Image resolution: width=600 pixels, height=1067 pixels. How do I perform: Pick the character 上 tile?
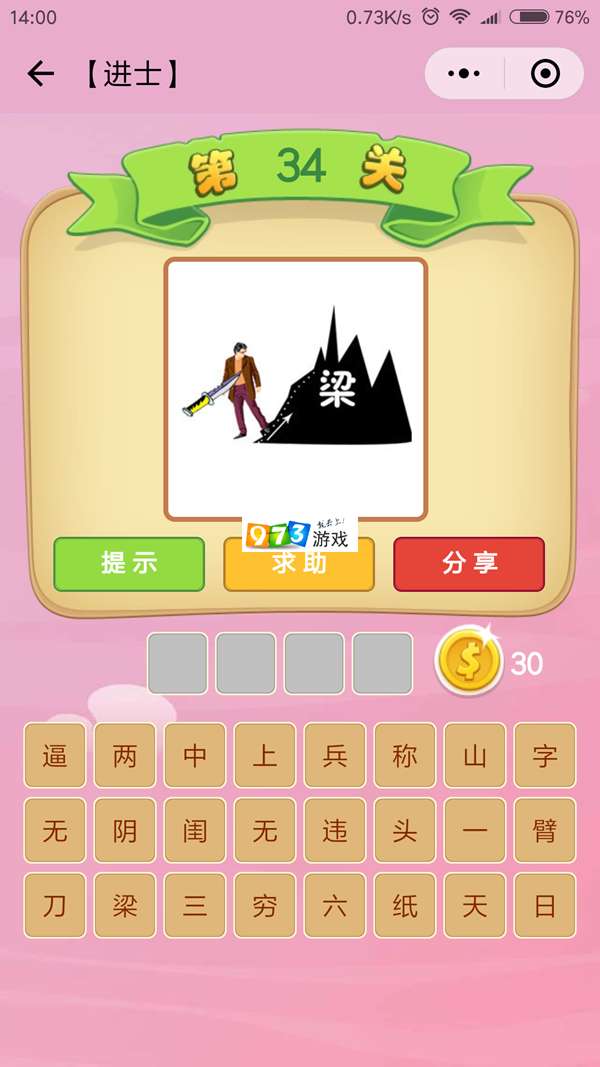[265, 755]
